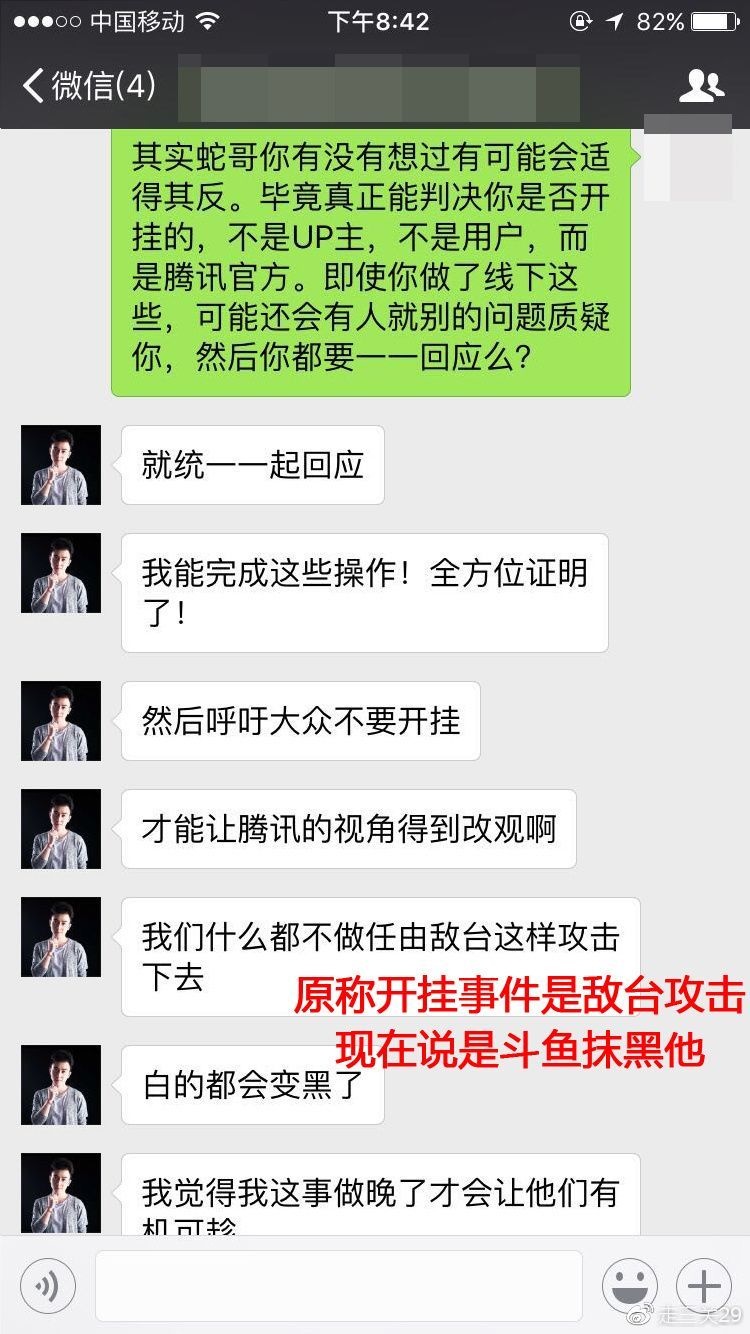The height and width of the screenshot is (1334, 750).
Task: View profile from avatar beside 白的都会变黑了
Action: coord(61,1085)
